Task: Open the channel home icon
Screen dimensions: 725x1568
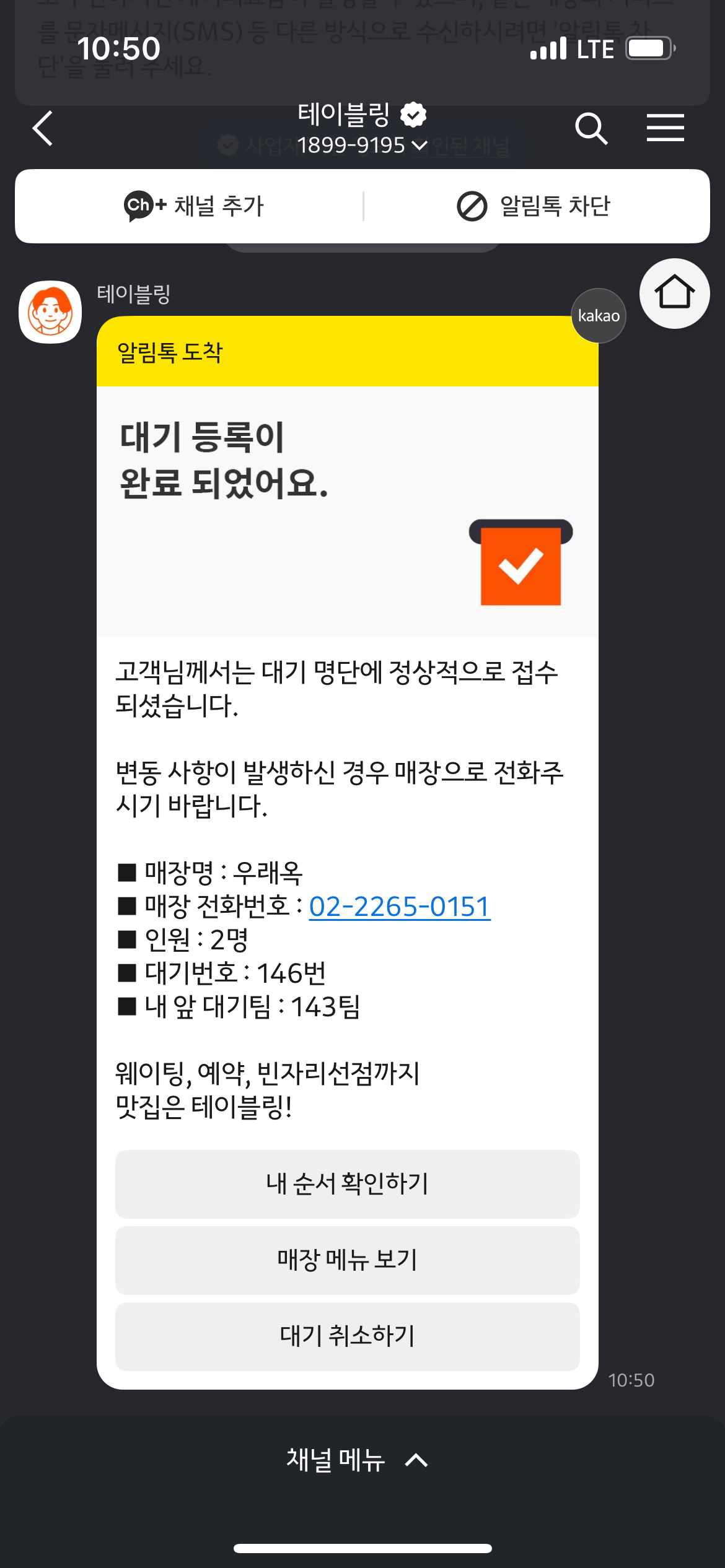Action: [x=674, y=293]
